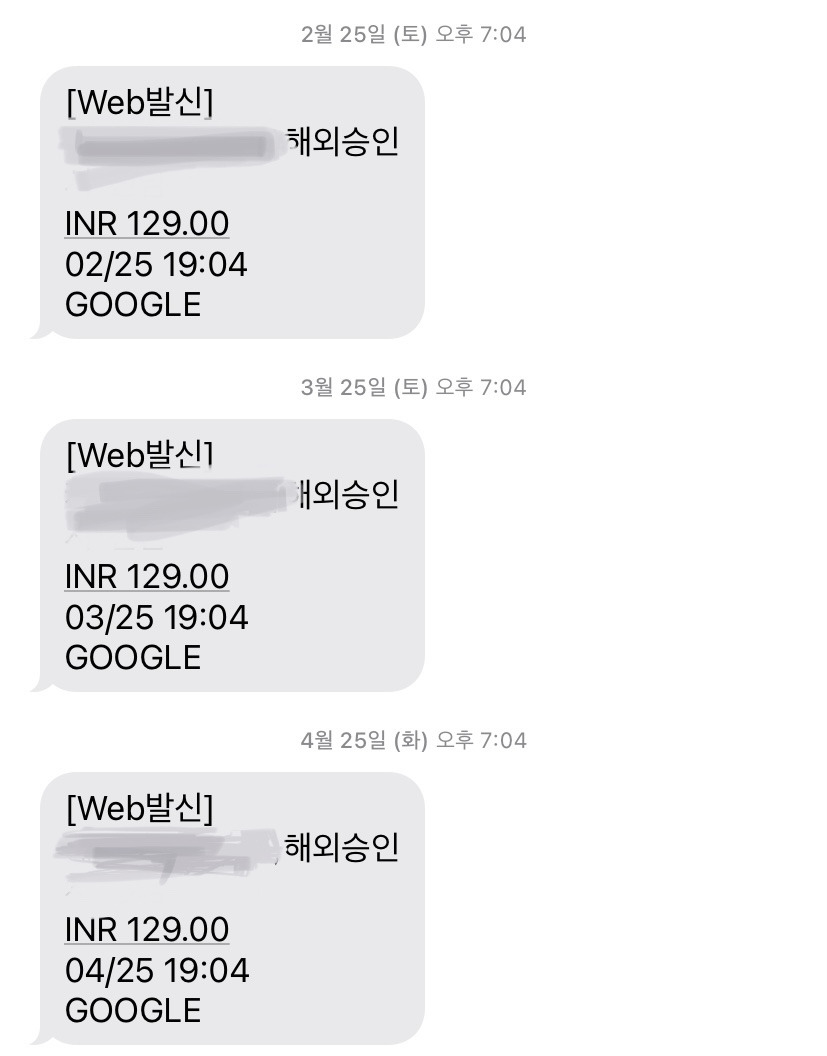827x1056 pixels.
Task: Tap the underlined INR 129.00 in the 02/25 message
Action: (x=147, y=224)
